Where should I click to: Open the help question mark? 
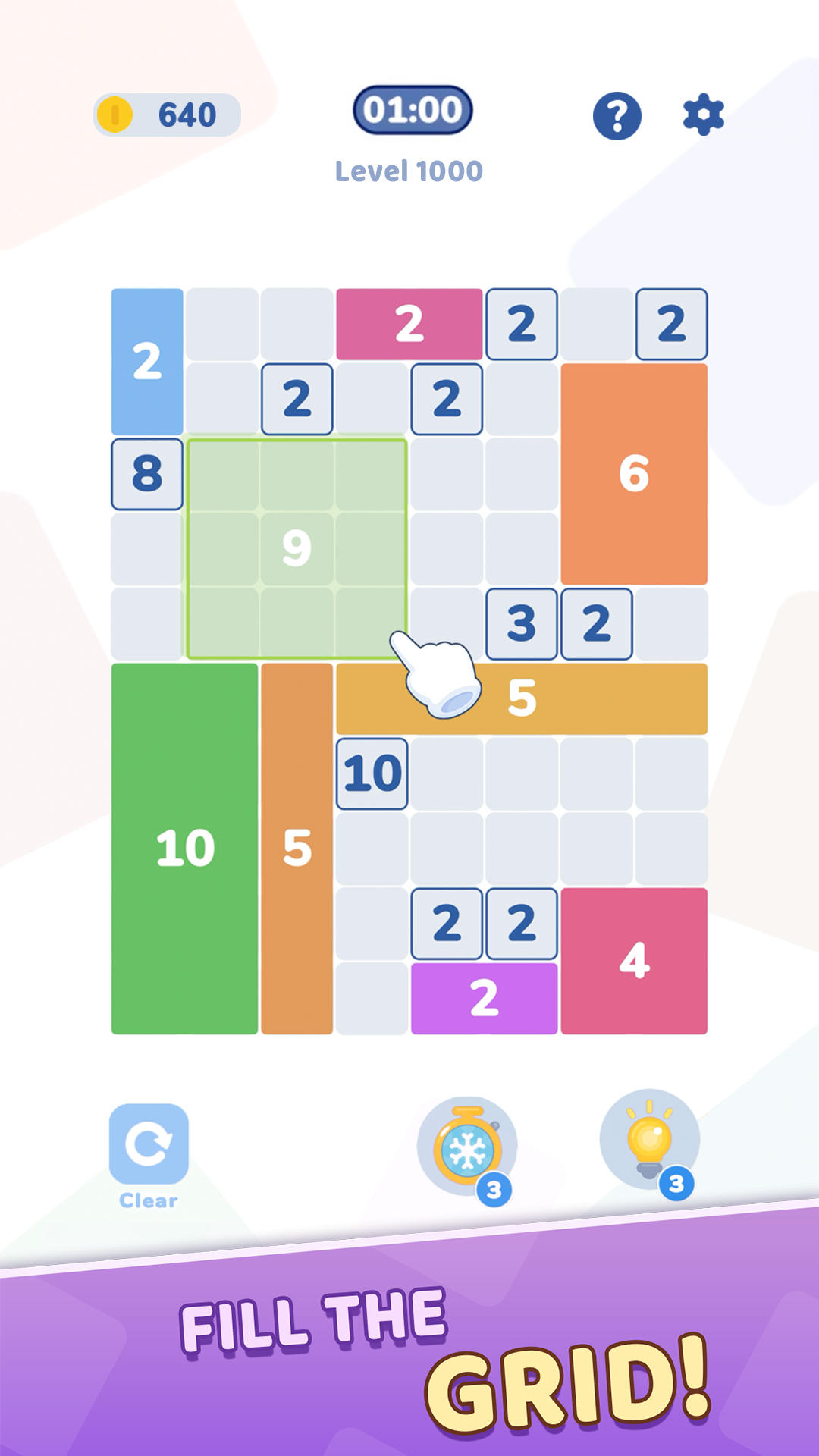(617, 116)
